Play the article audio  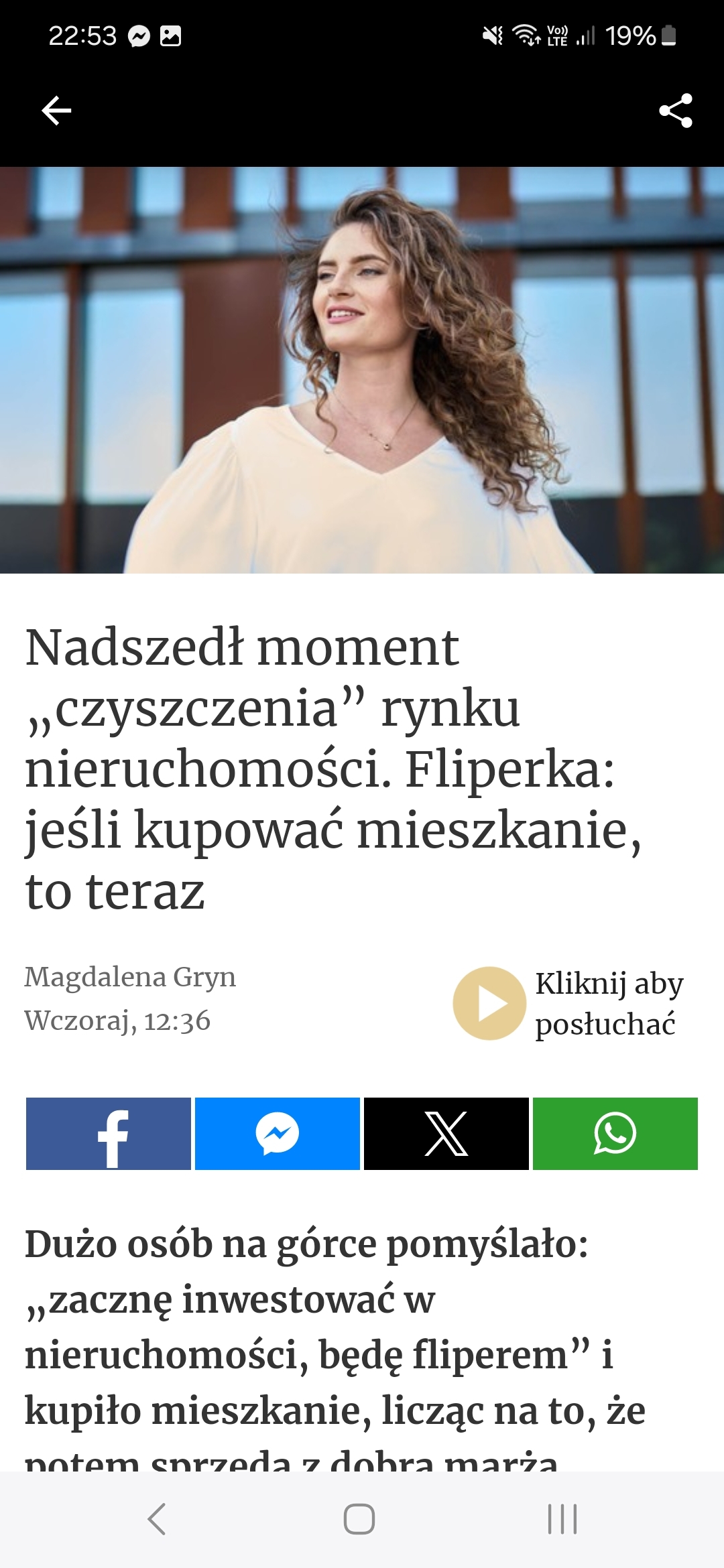pos(489,1003)
